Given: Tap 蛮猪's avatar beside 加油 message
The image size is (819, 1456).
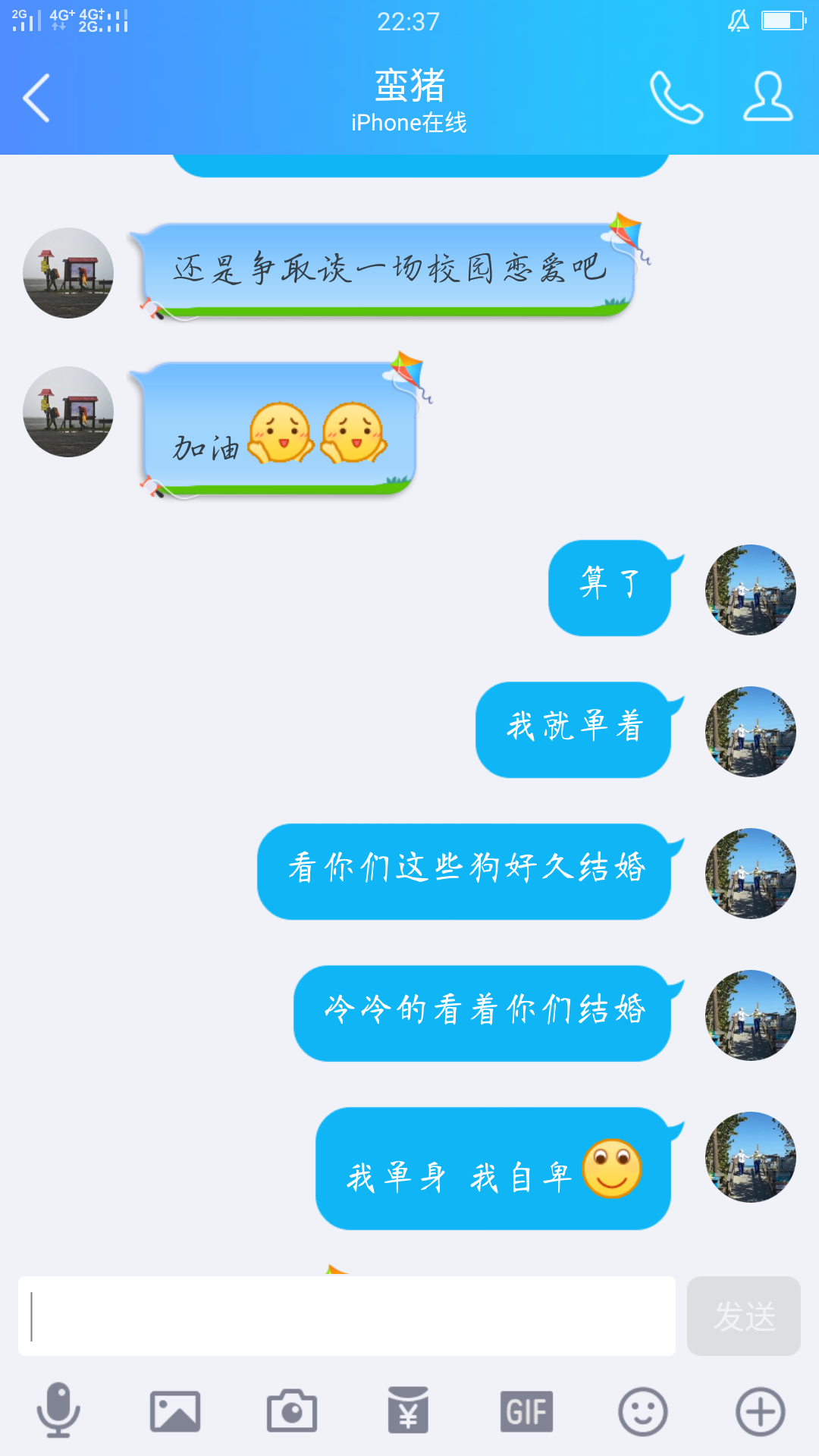Looking at the screenshot, I should click(68, 412).
